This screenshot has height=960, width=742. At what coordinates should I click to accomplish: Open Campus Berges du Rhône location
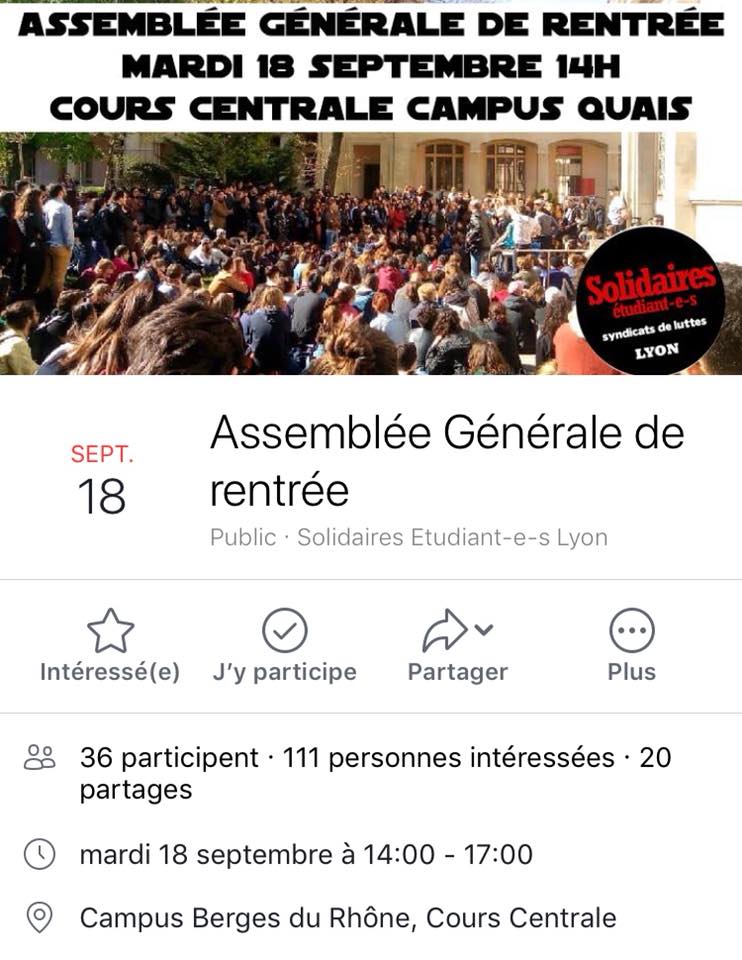pos(347,917)
